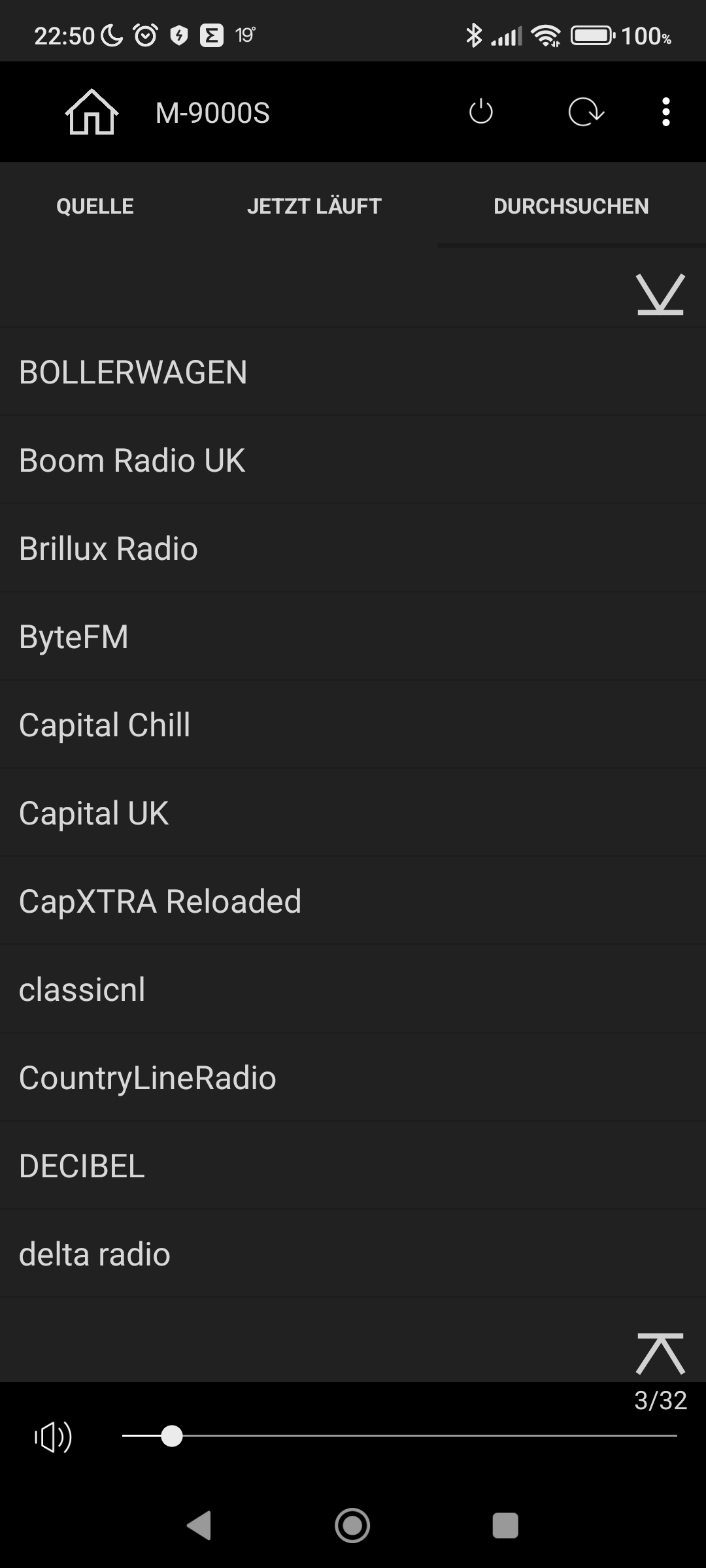Open the three-dot overflow menu

click(x=665, y=112)
